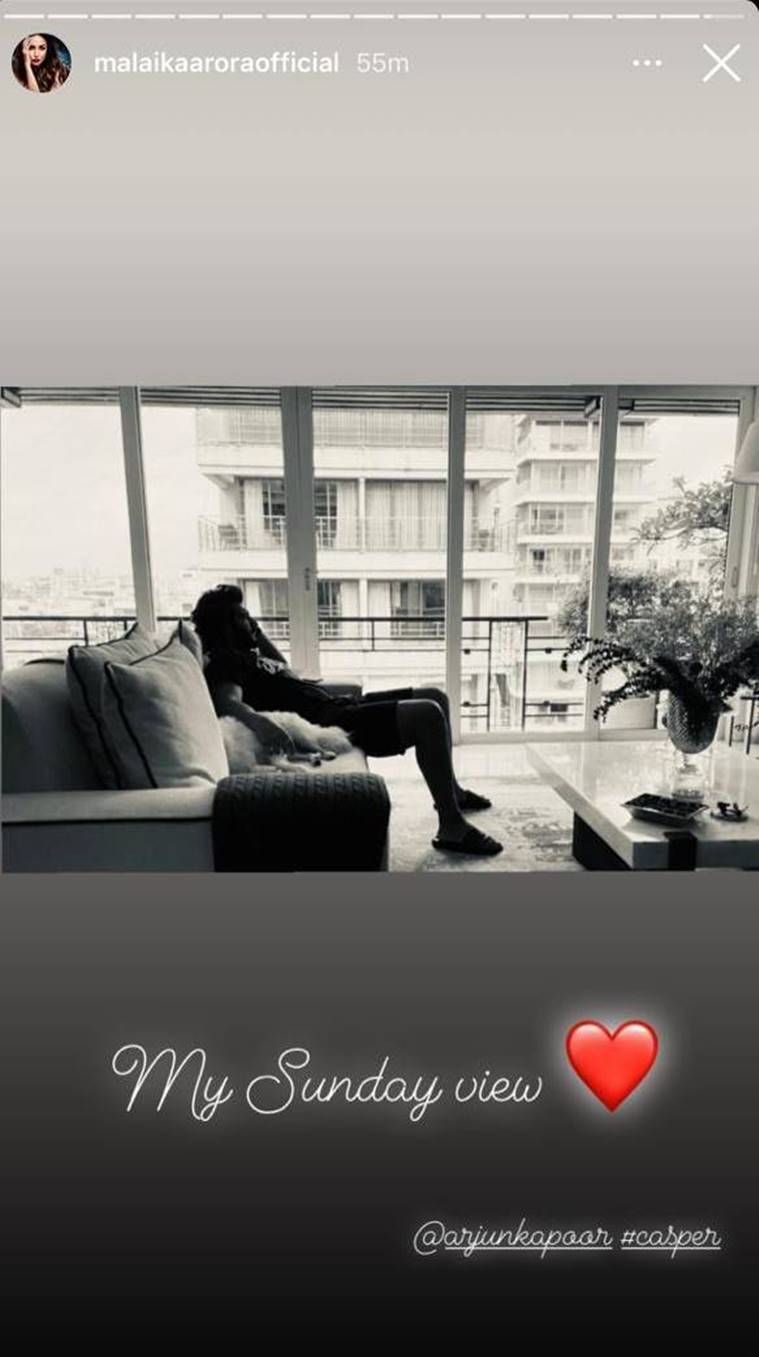Open malaikaaroraofficial's profile picture

tap(41, 63)
